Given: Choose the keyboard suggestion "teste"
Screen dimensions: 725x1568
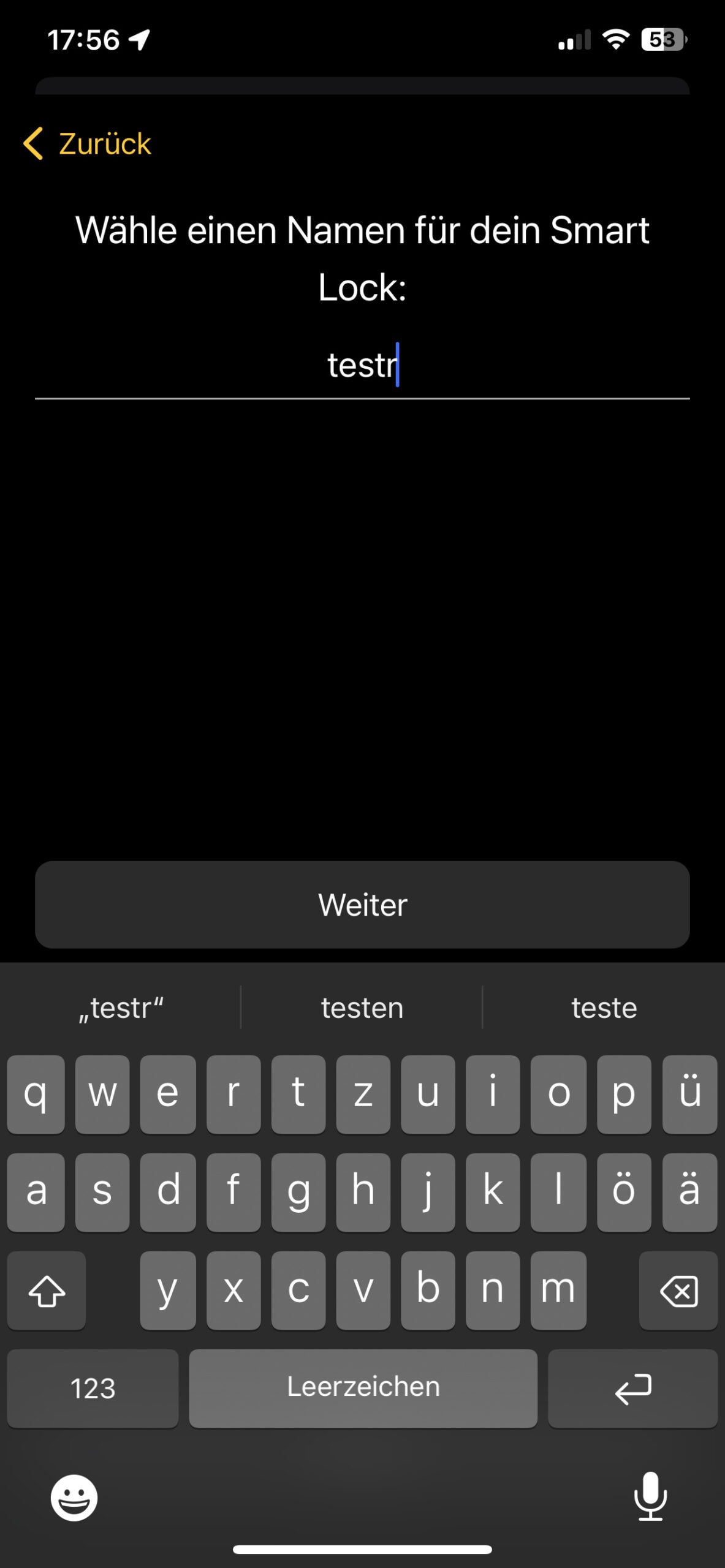Looking at the screenshot, I should point(604,1008).
